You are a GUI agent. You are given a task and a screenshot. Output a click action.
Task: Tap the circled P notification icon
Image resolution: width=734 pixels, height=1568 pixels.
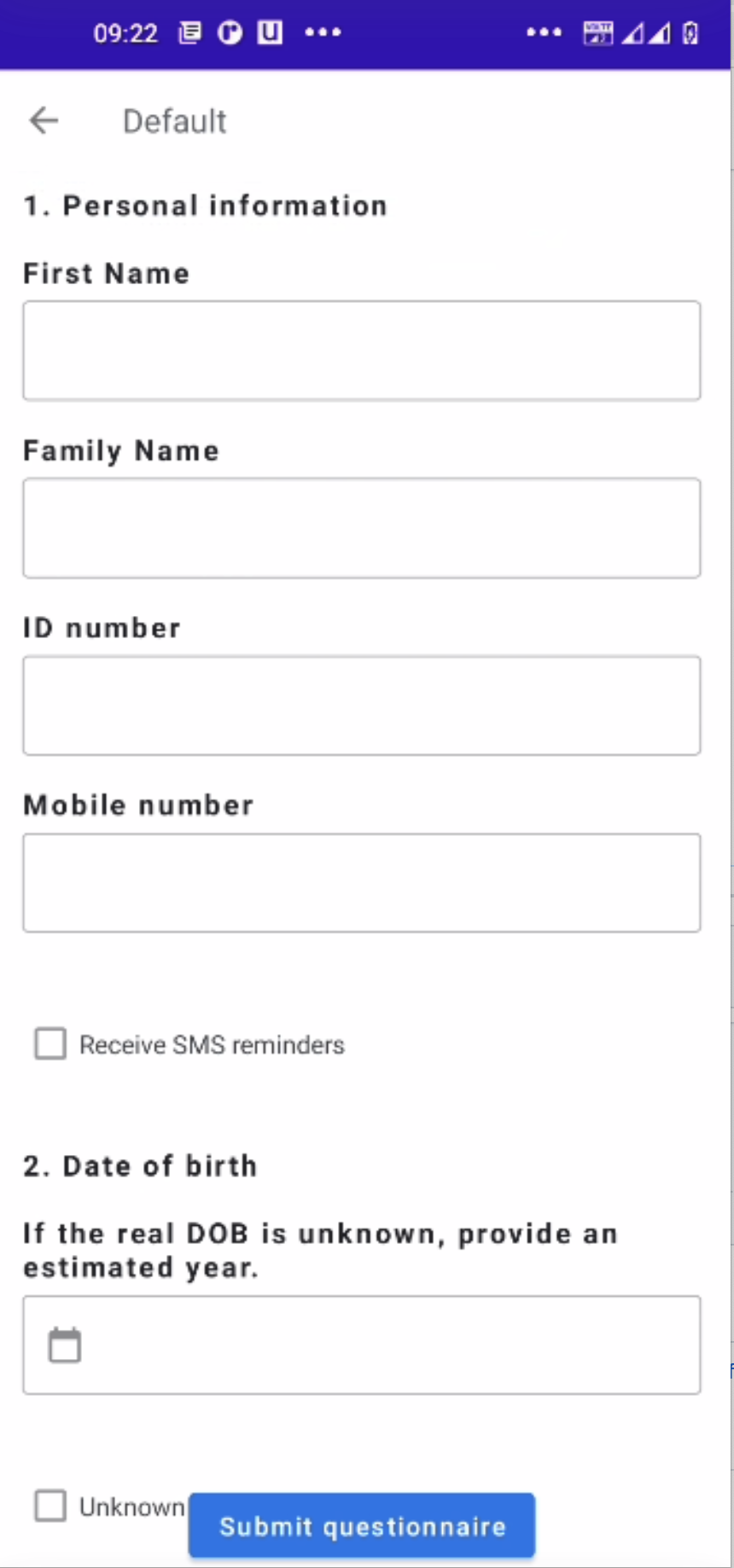(x=229, y=32)
